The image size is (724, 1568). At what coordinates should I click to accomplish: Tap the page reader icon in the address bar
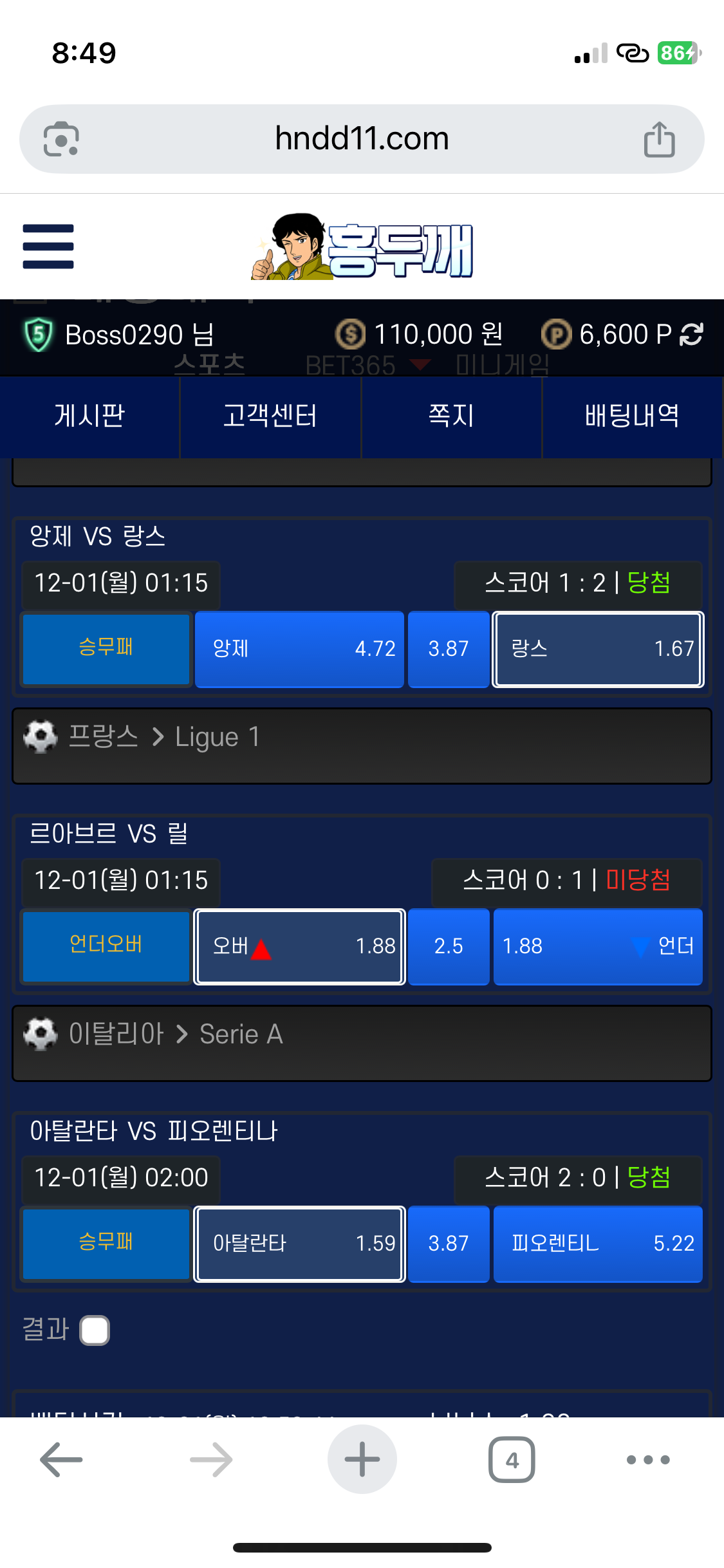pyautogui.click(x=61, y=139)
